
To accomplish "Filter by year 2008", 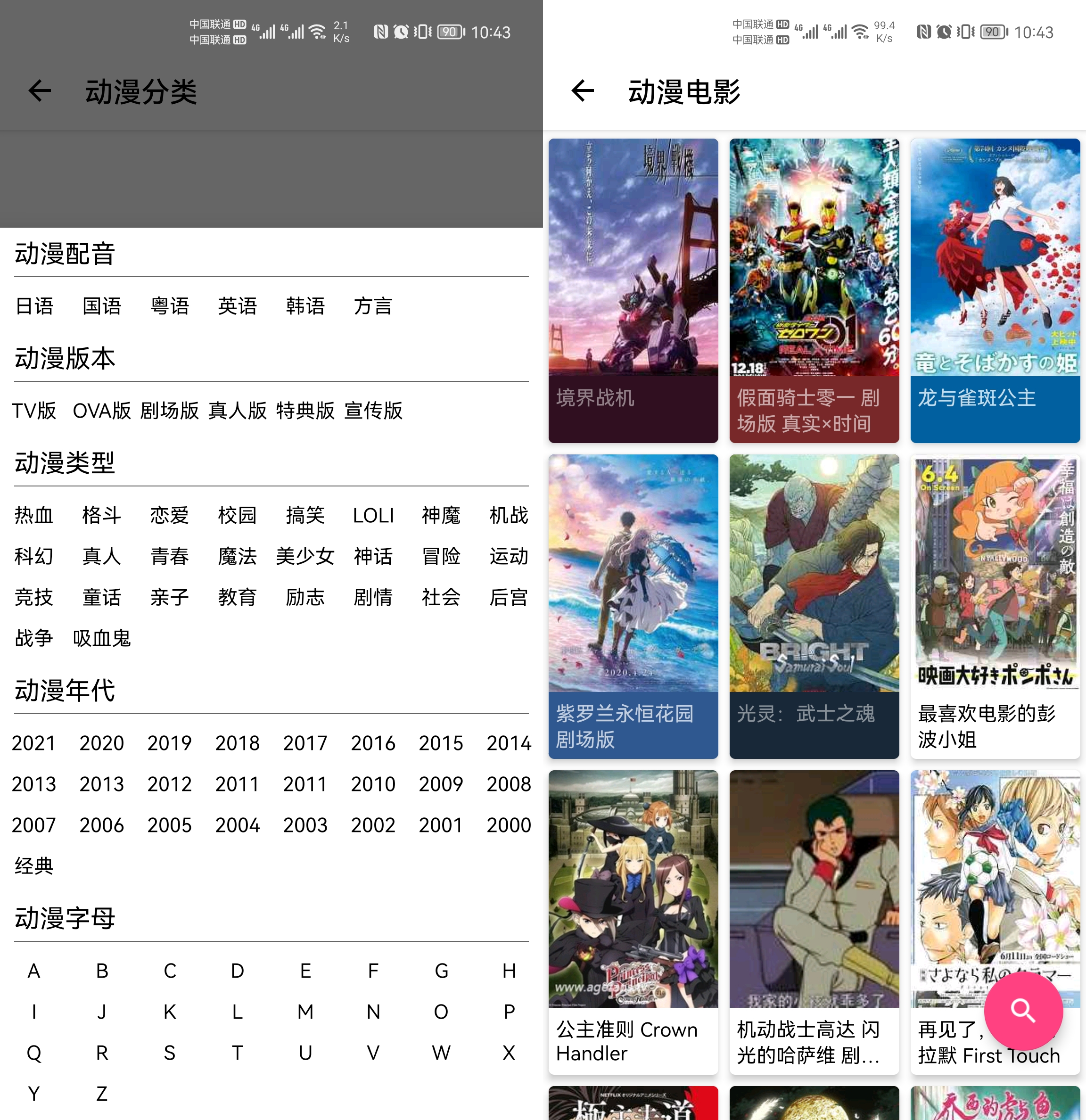I will click(509, 784).
